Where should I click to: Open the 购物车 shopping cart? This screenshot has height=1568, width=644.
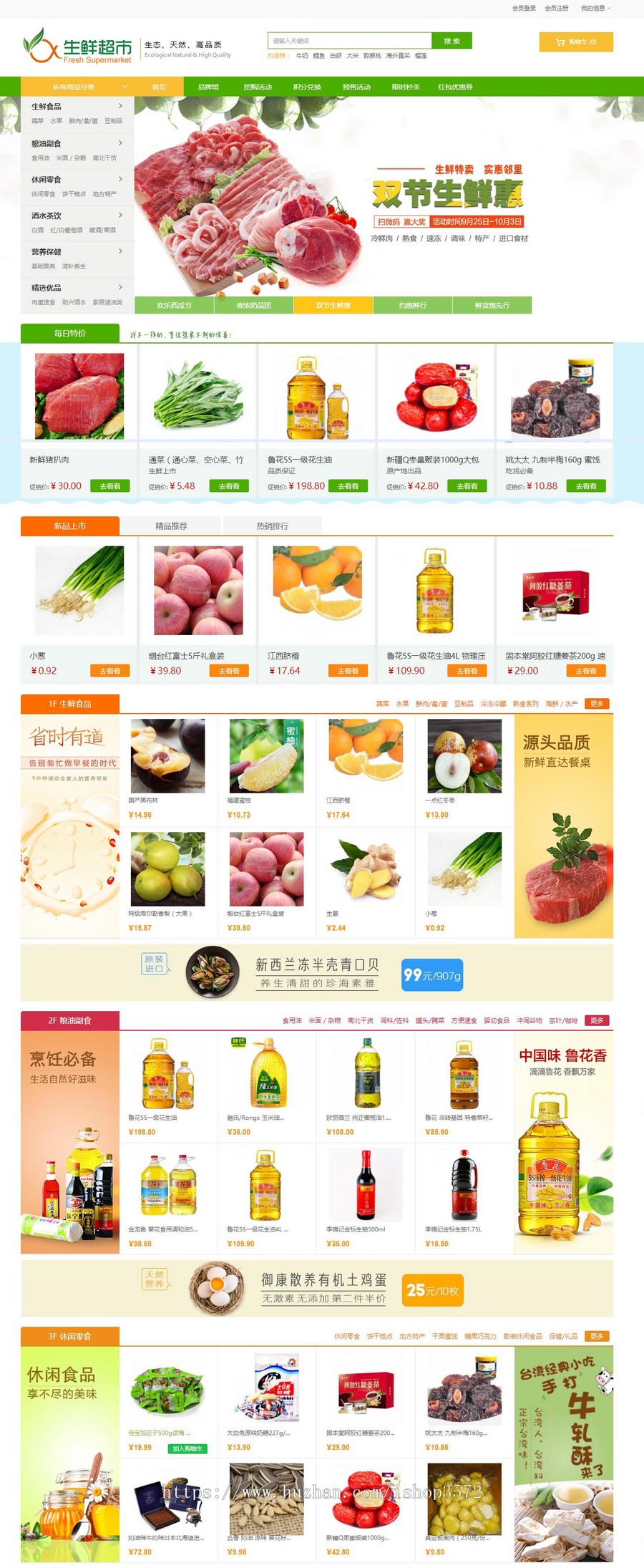pyautogui.click(x=576, y=42)
